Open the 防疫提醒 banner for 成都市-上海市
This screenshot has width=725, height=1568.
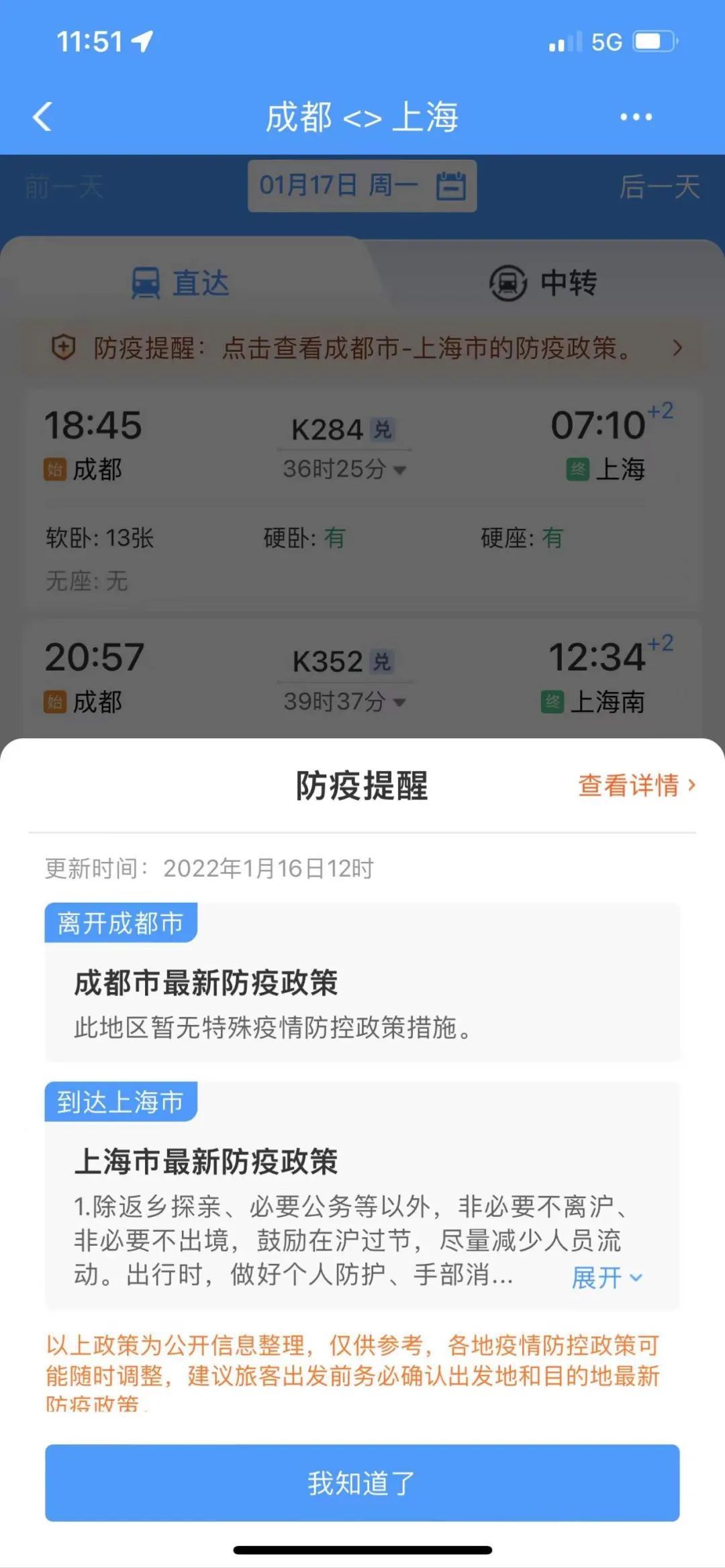[362, 348]
